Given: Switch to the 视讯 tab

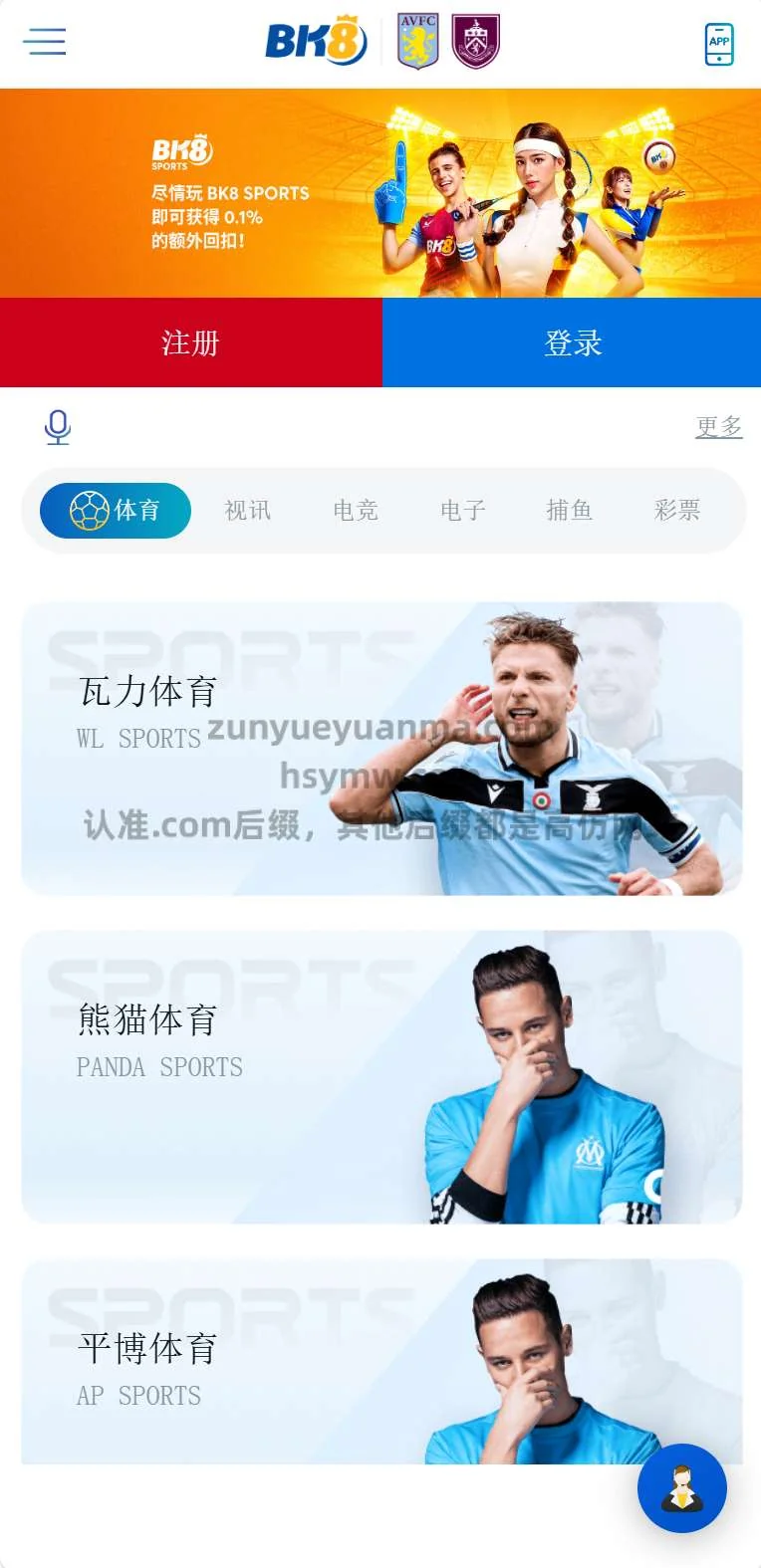Looking at the screenshot, I should click(248, 511).
